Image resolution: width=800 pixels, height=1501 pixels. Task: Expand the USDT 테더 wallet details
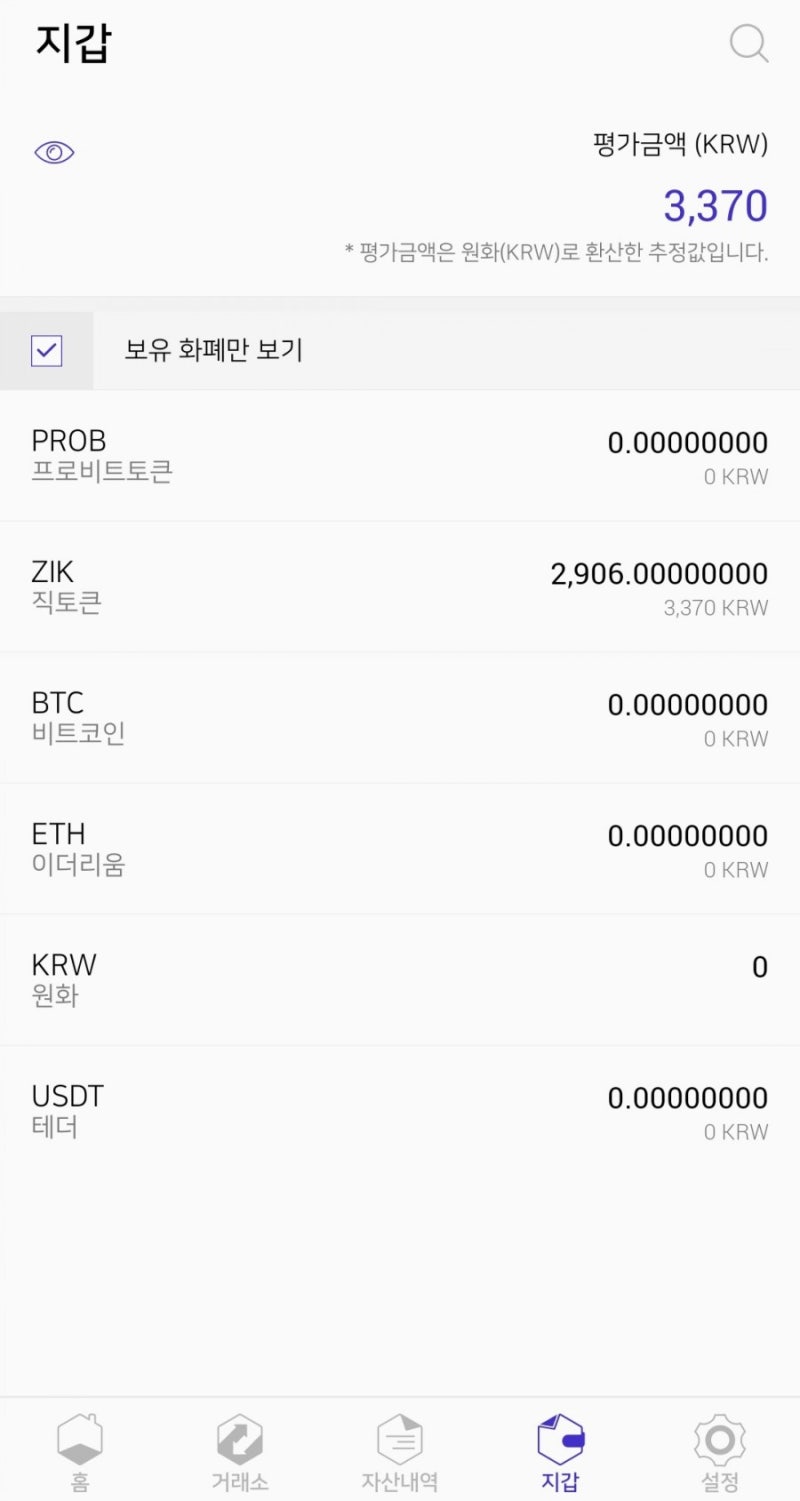point(400,1110)
